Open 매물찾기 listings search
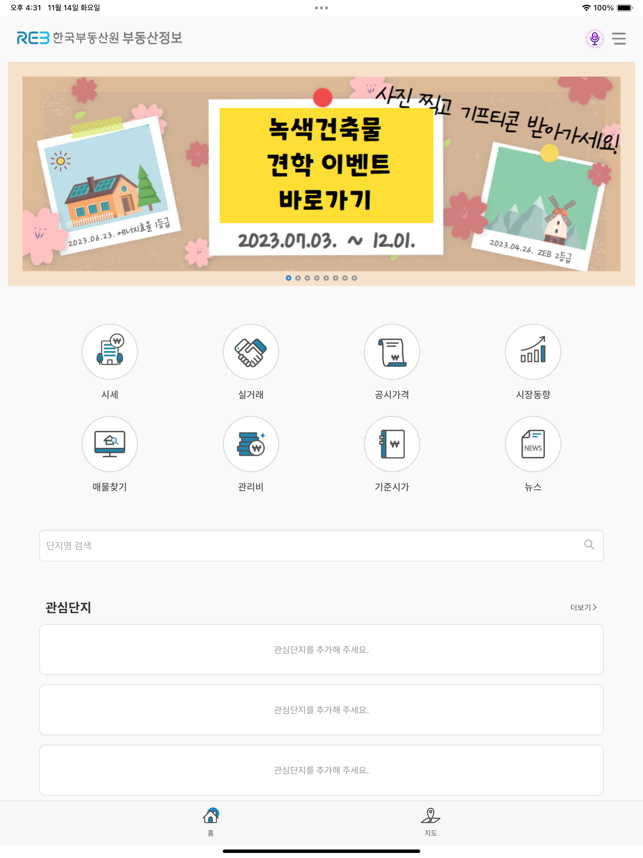This screenshot has height=858, width=643. (x=110, y=444)
